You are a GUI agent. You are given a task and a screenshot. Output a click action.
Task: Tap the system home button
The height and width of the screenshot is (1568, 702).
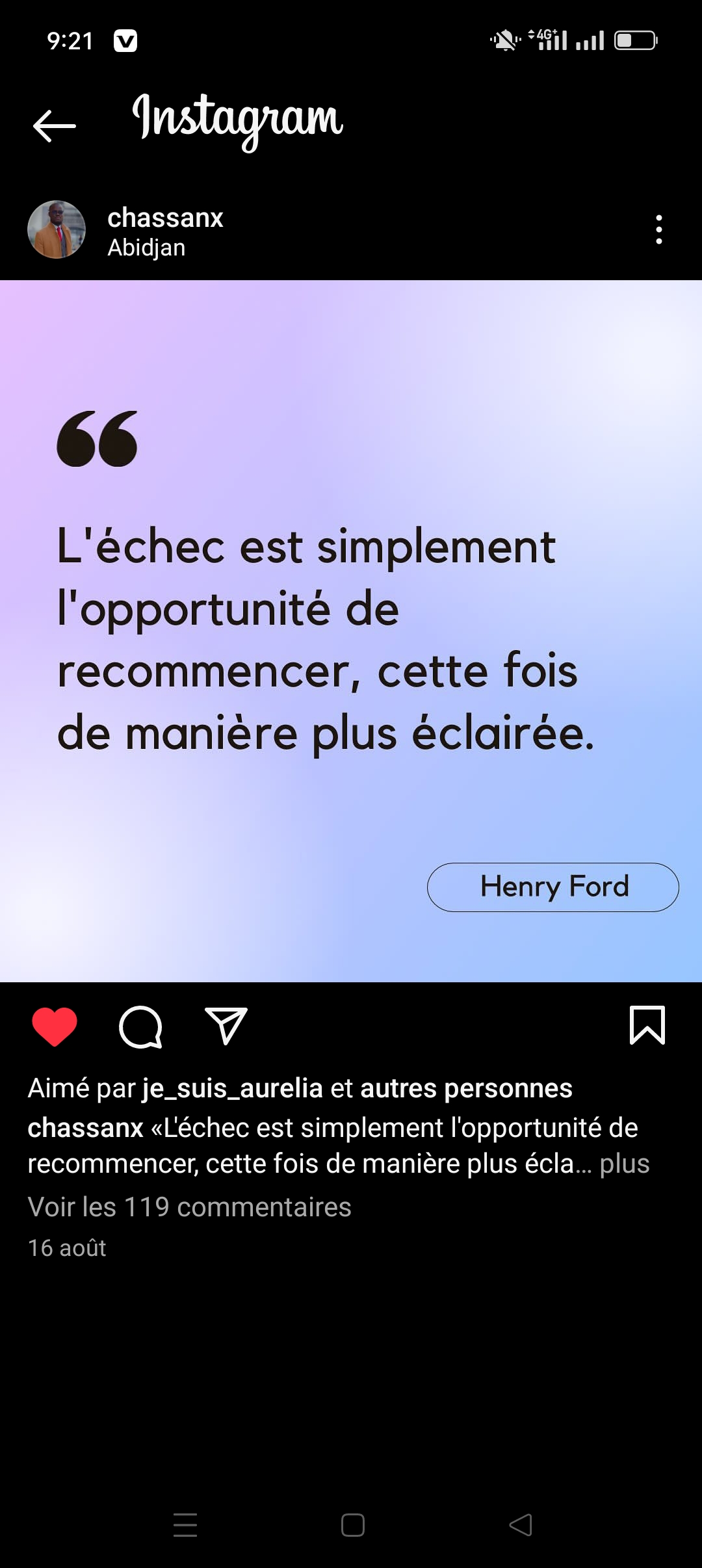[x=352, y=1524]
